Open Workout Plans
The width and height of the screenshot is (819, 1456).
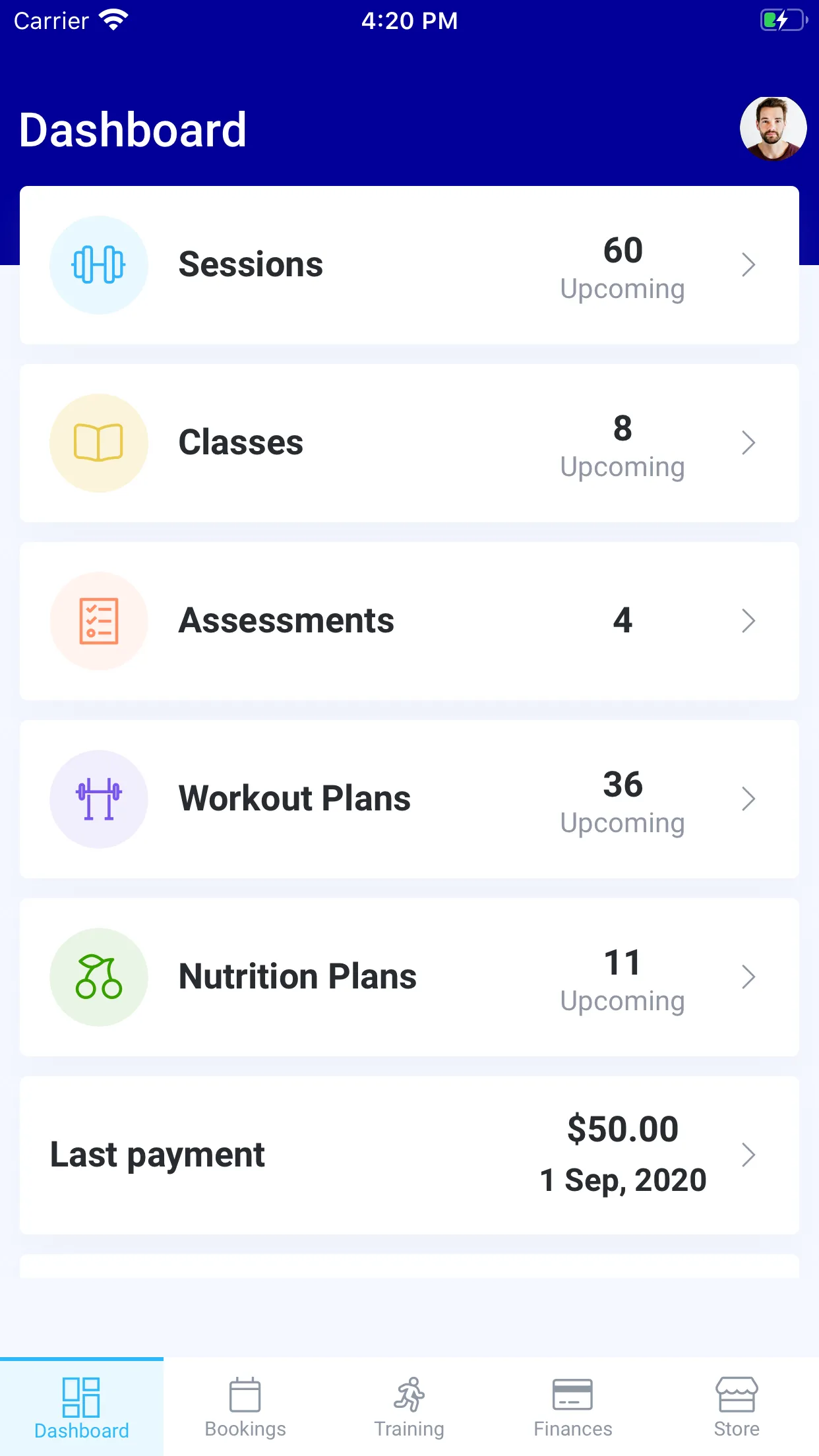[409, 799]
